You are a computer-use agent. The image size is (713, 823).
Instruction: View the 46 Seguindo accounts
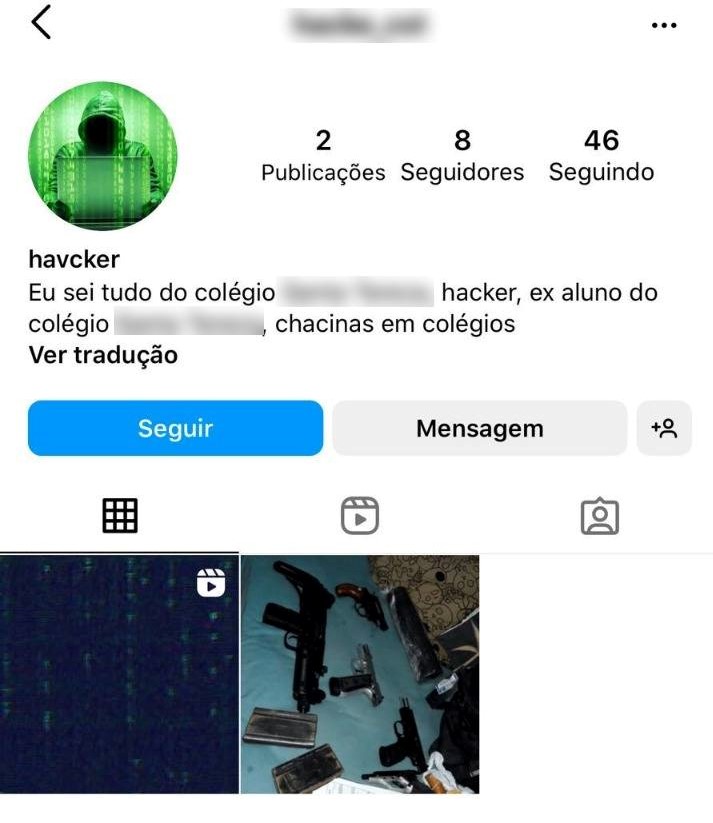(x=601, y=156)
